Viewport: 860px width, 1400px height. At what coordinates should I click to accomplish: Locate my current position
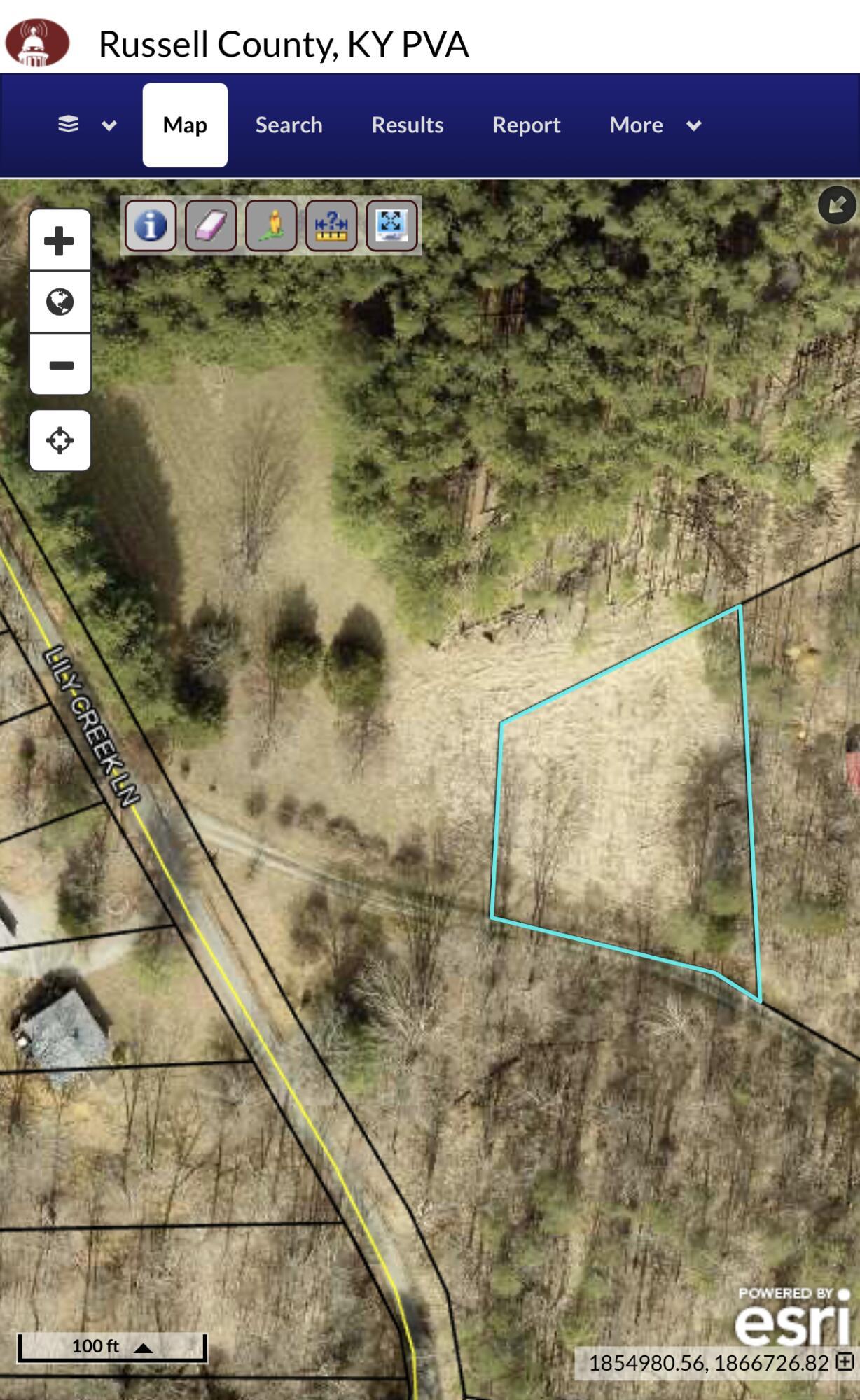(60, 440)
